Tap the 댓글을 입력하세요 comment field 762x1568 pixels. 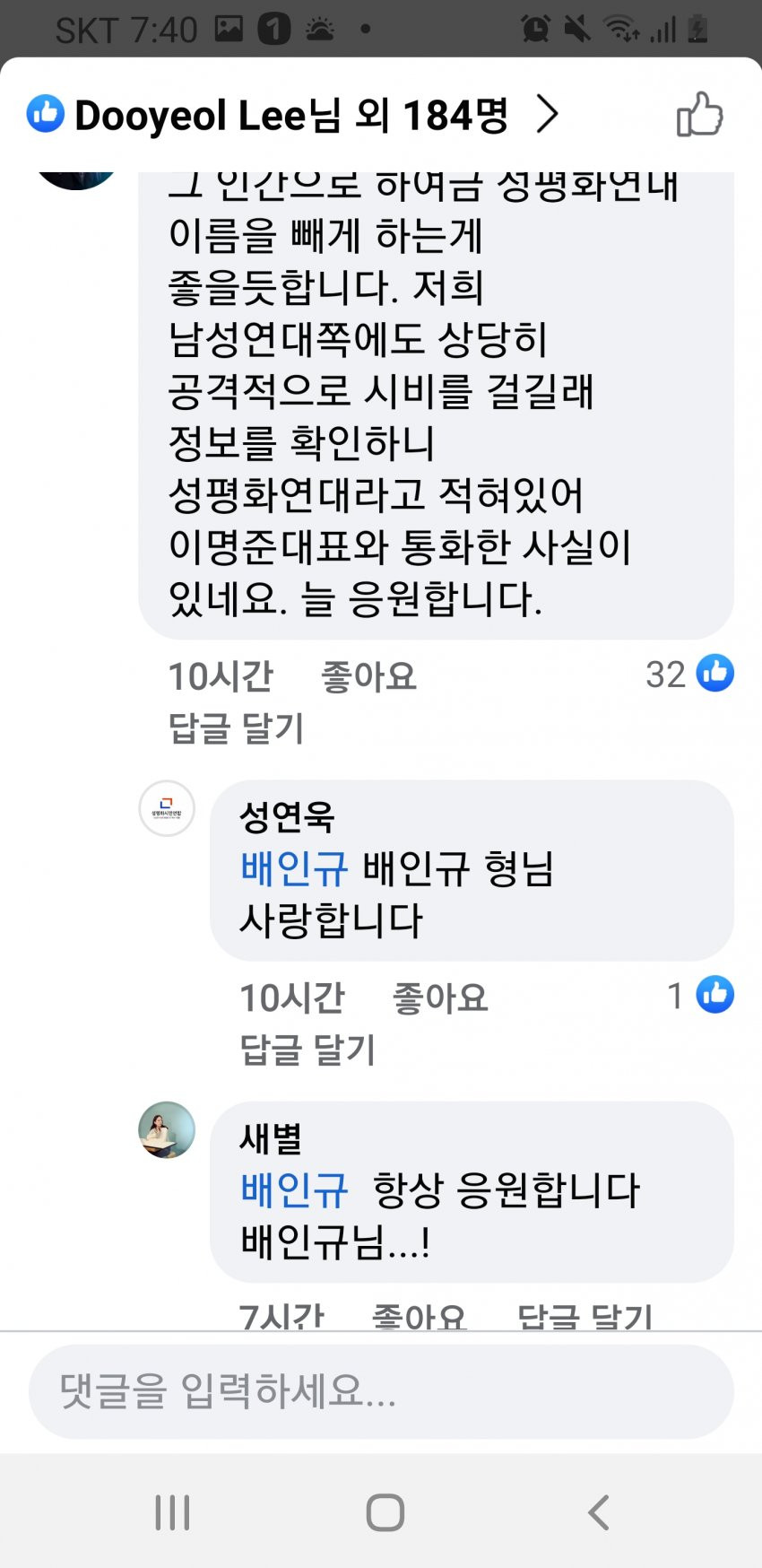click(381, 1391)
